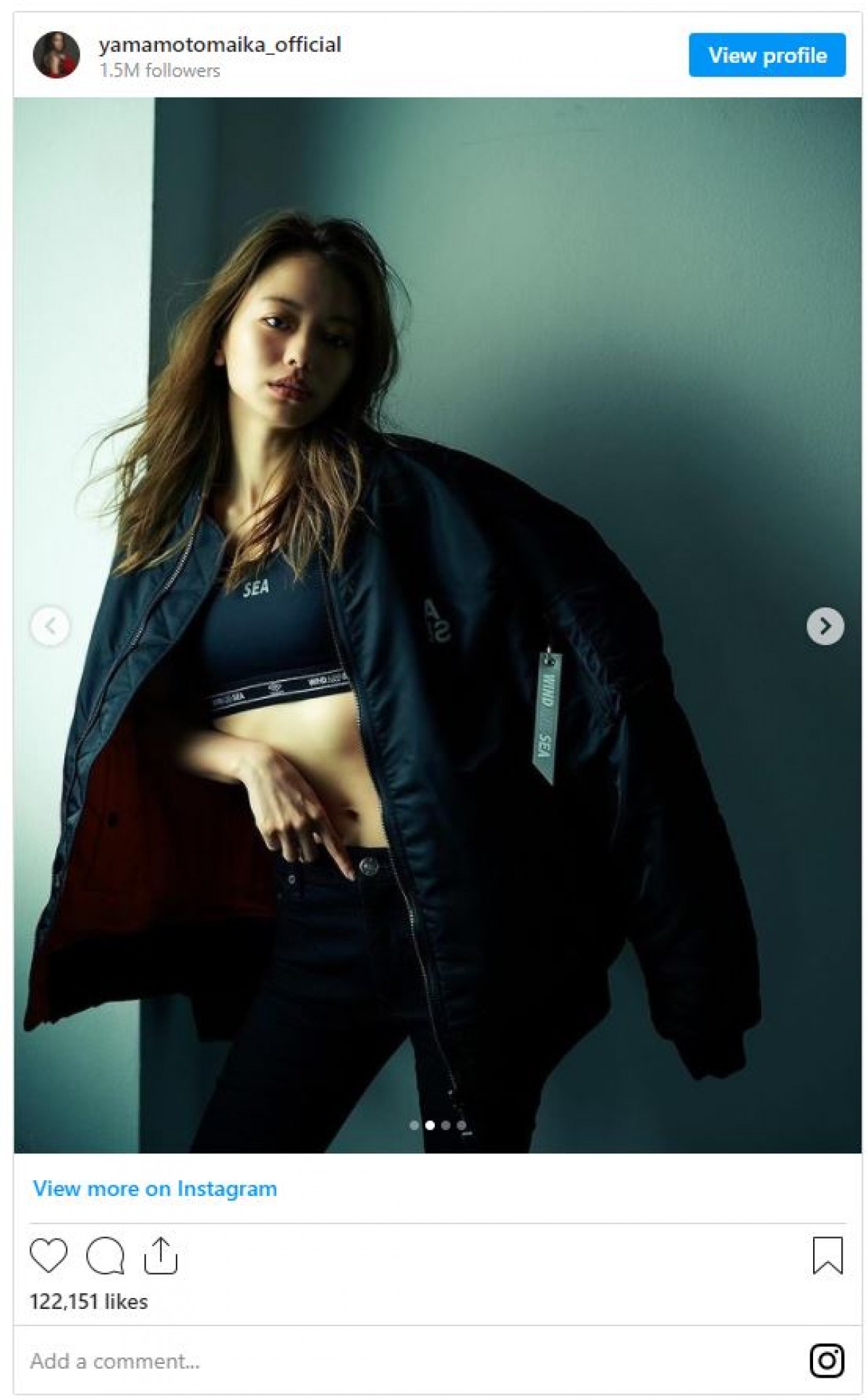Tap the View profile button

click(x=767, y=55)
